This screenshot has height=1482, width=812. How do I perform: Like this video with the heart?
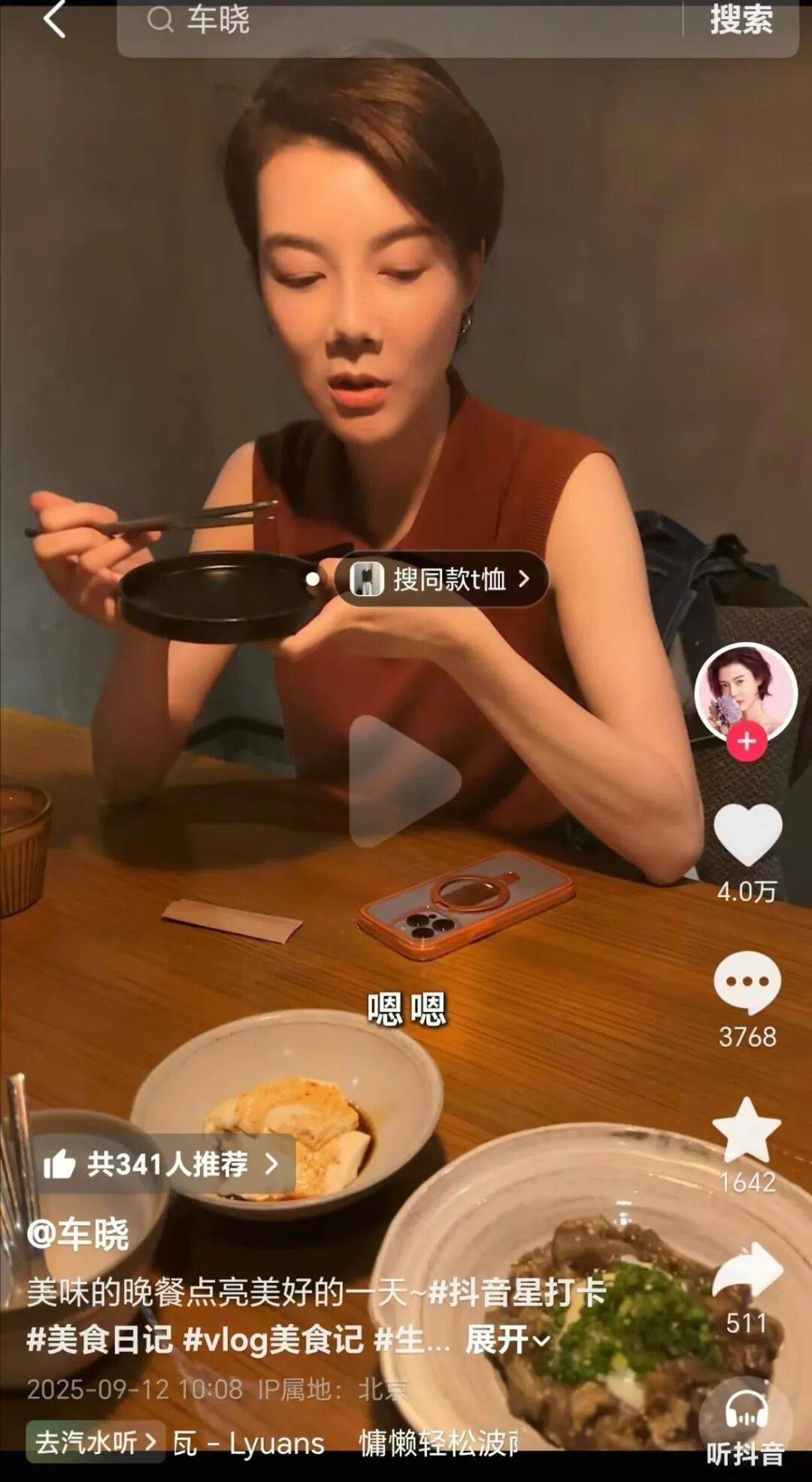click(x=747, y=835)
